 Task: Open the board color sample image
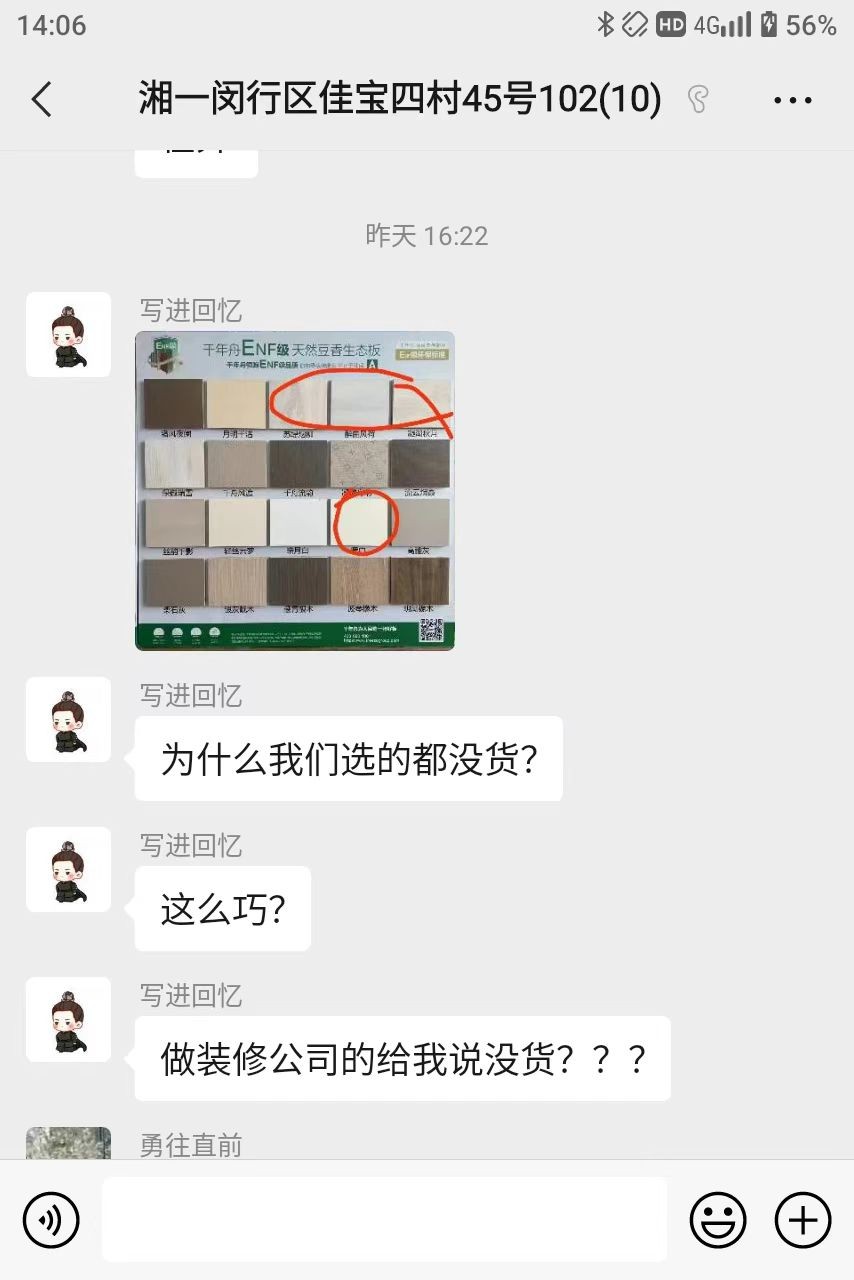294,491
